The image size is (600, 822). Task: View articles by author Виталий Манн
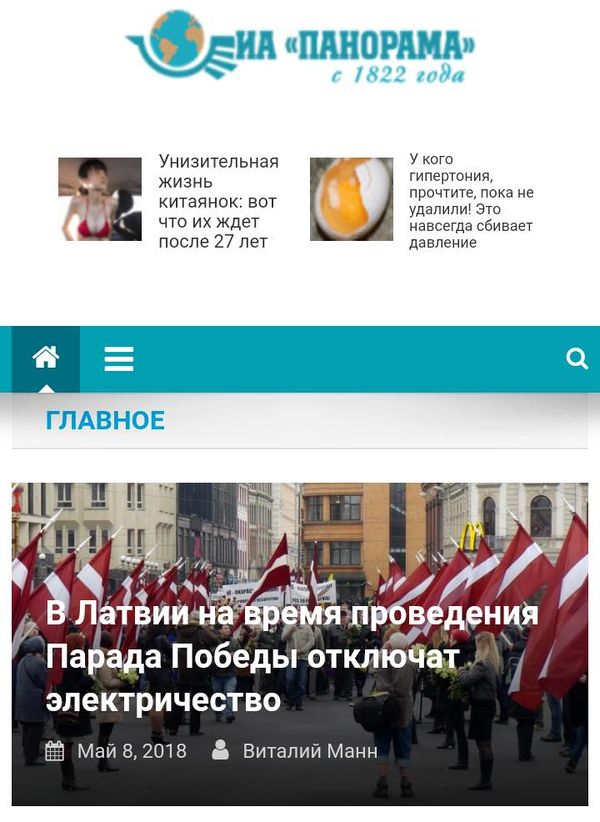coord(310,751)
